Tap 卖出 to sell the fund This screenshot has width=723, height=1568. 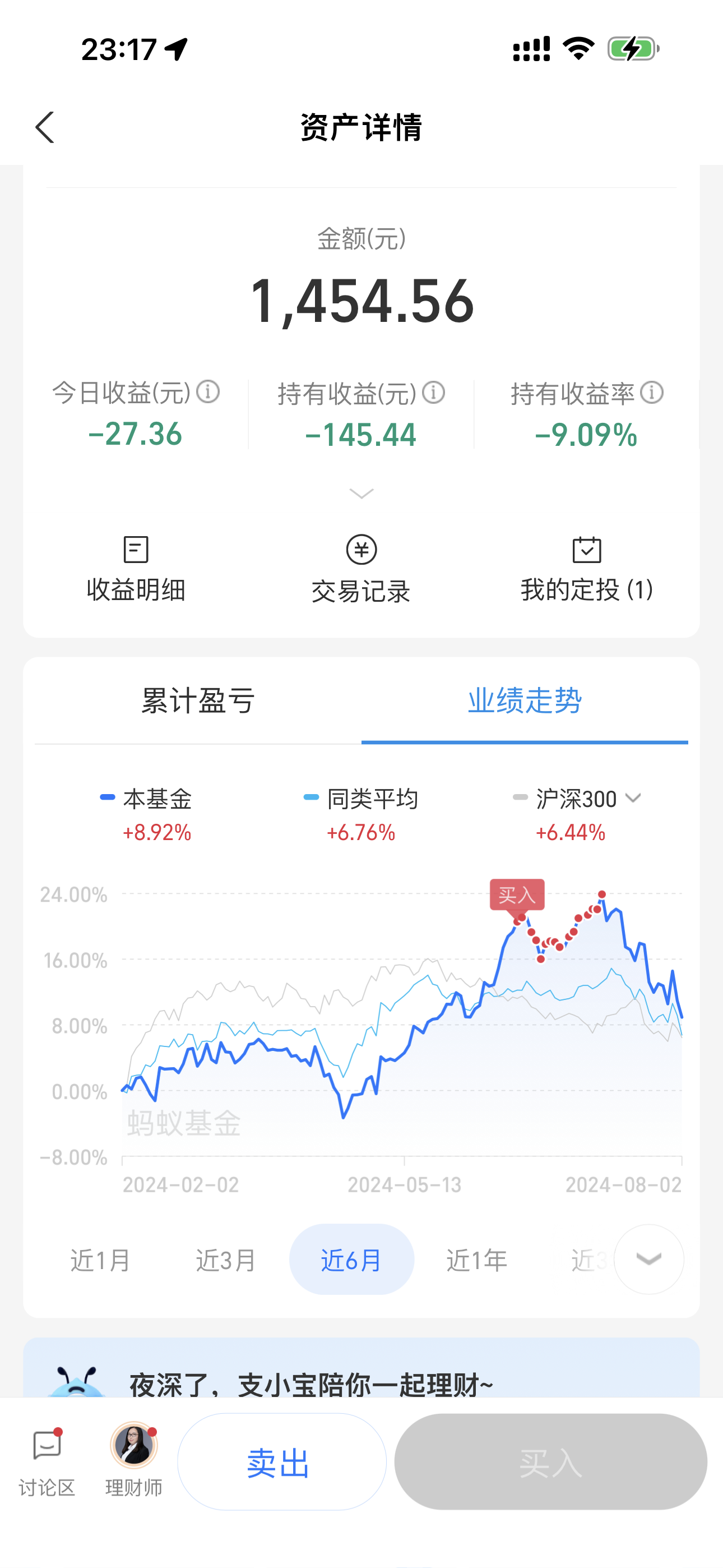(x=281, y=1461)
